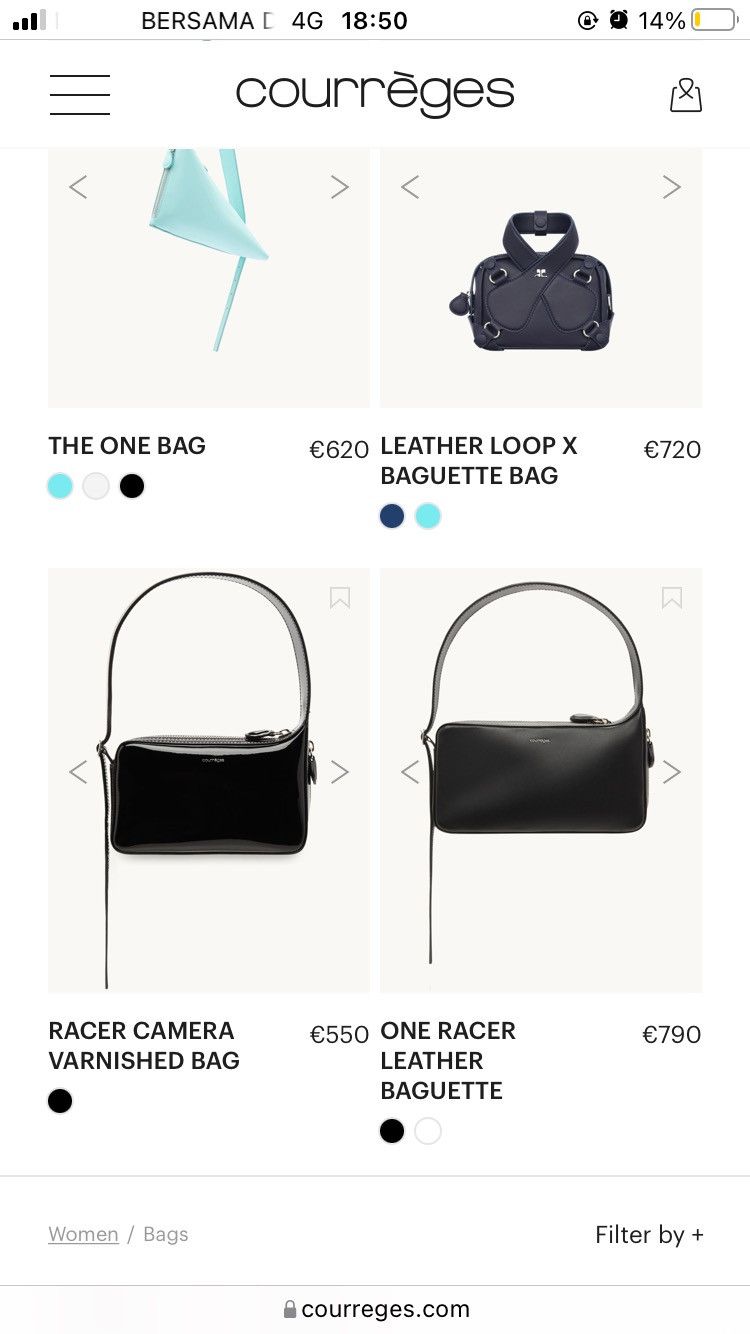Select the white swatch for The One Bag

click(x=96, y=486)
